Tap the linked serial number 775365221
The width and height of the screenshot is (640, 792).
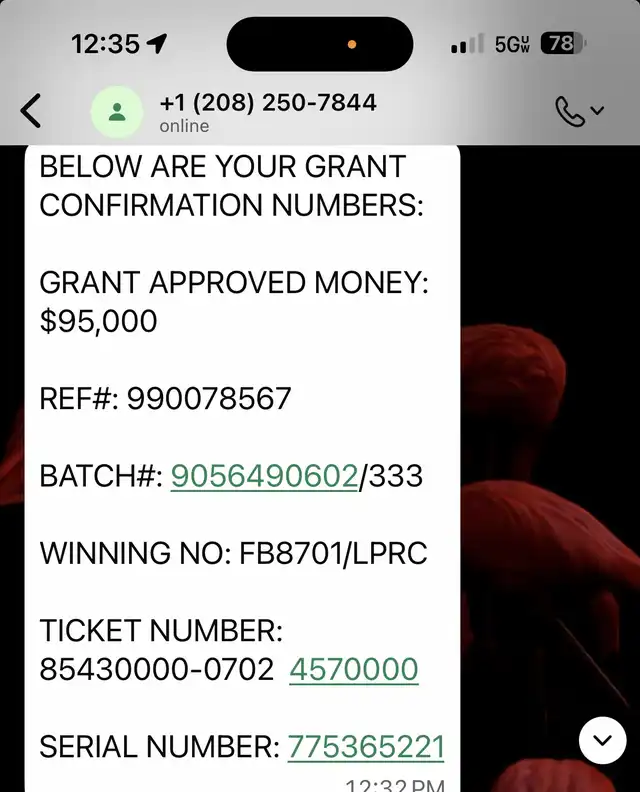pyautogui.click(x=366, y=746)
